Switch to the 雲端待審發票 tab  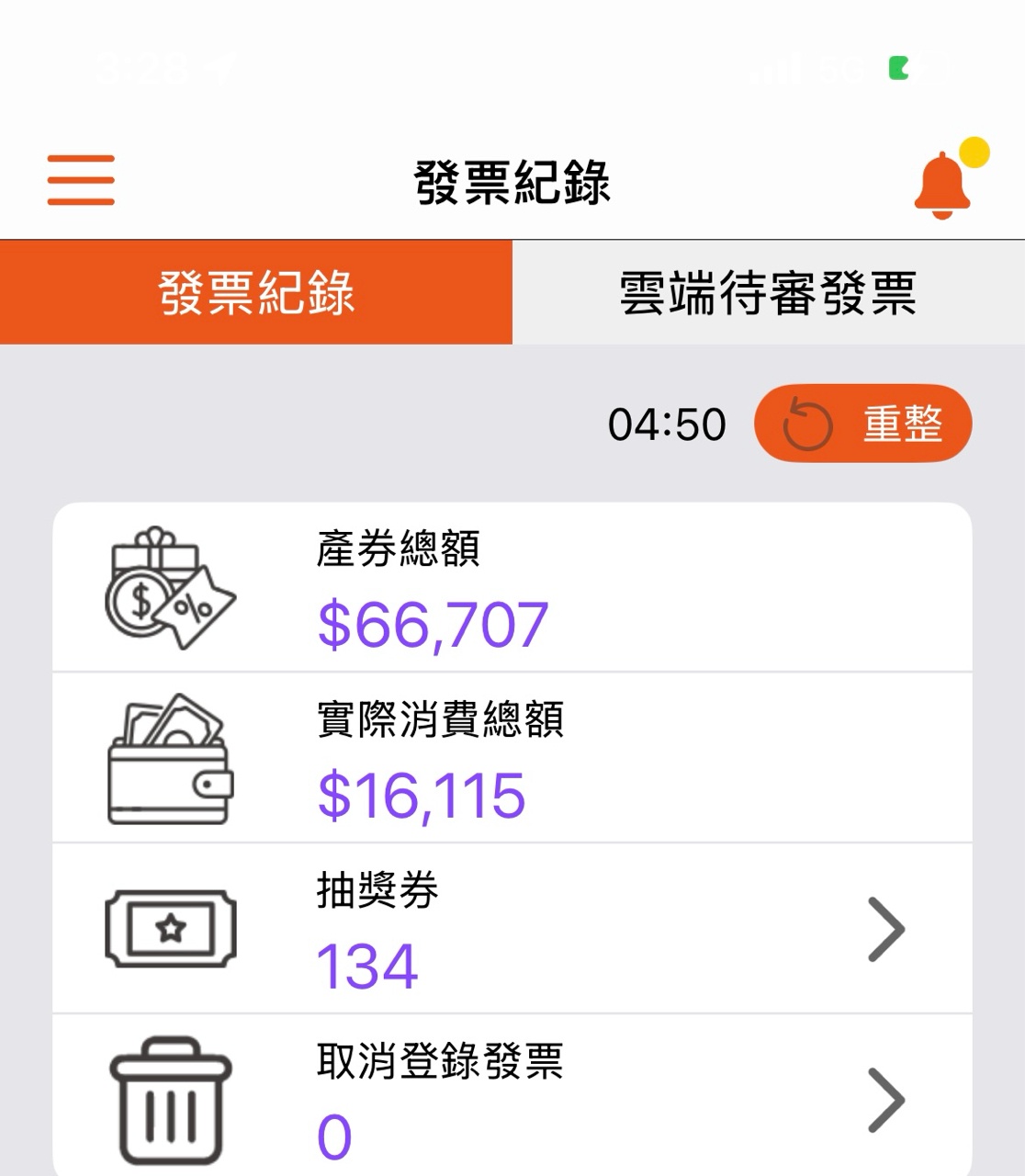click(x=768, y=293)
